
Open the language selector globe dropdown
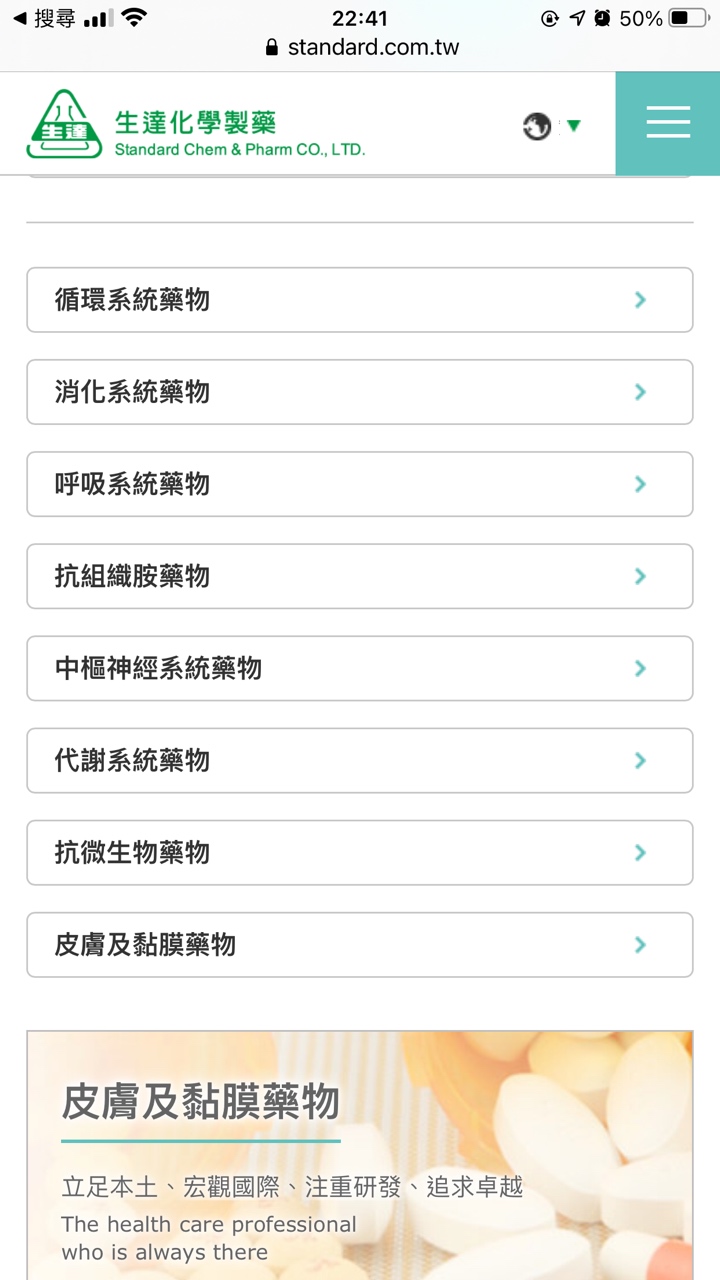point(551,126)
